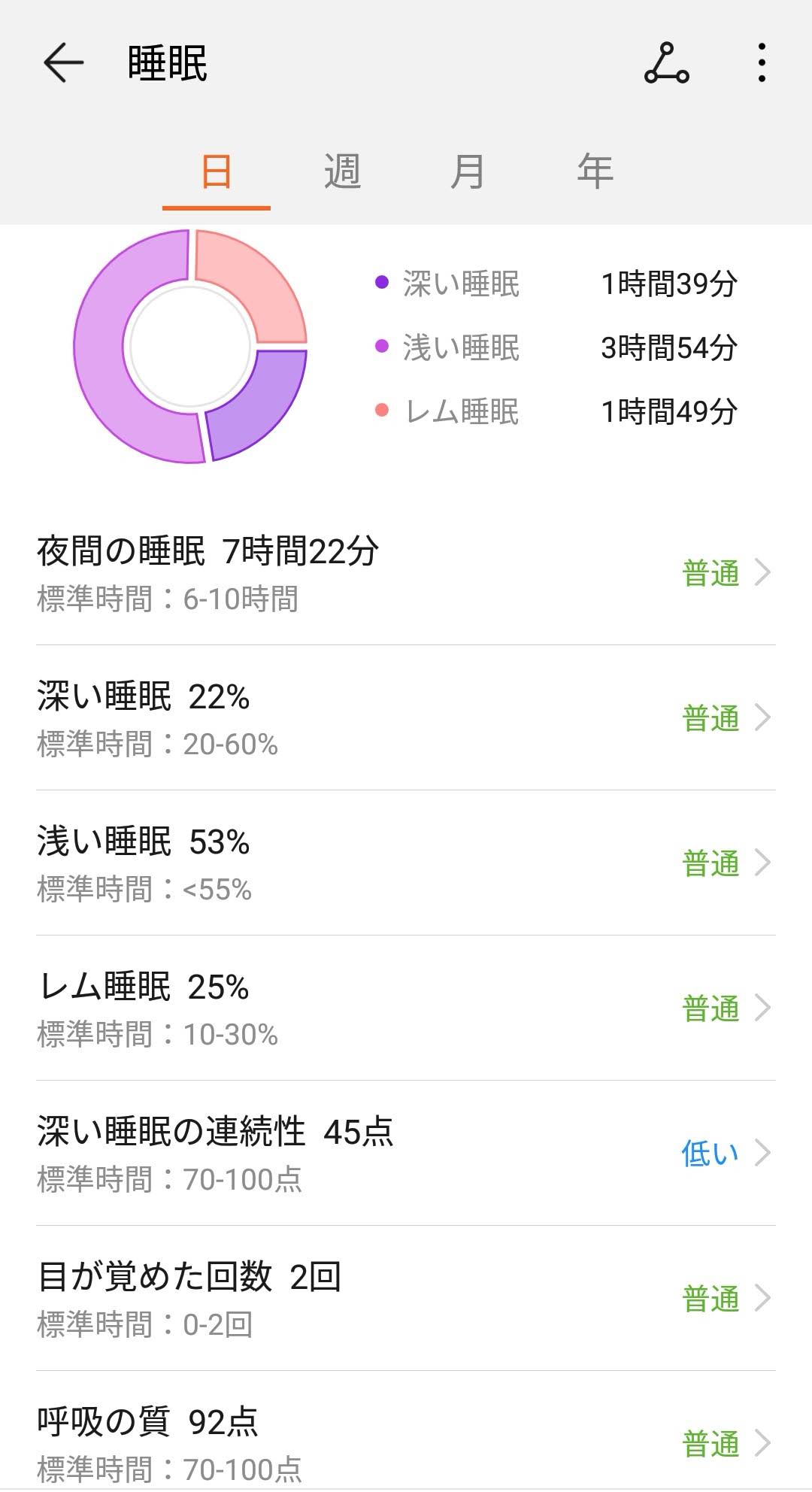Select the 日 tab
This screenshot has width=812, height=1492.
(217, 172)
